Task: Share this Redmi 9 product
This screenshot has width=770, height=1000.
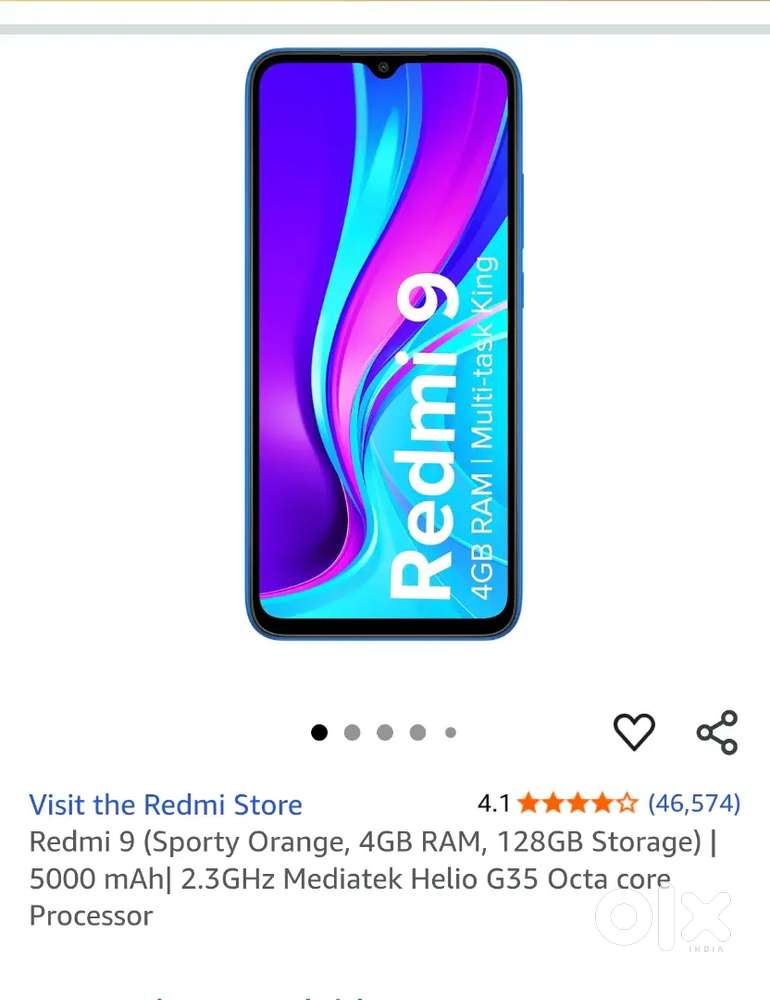Action: tap(717, 732)
